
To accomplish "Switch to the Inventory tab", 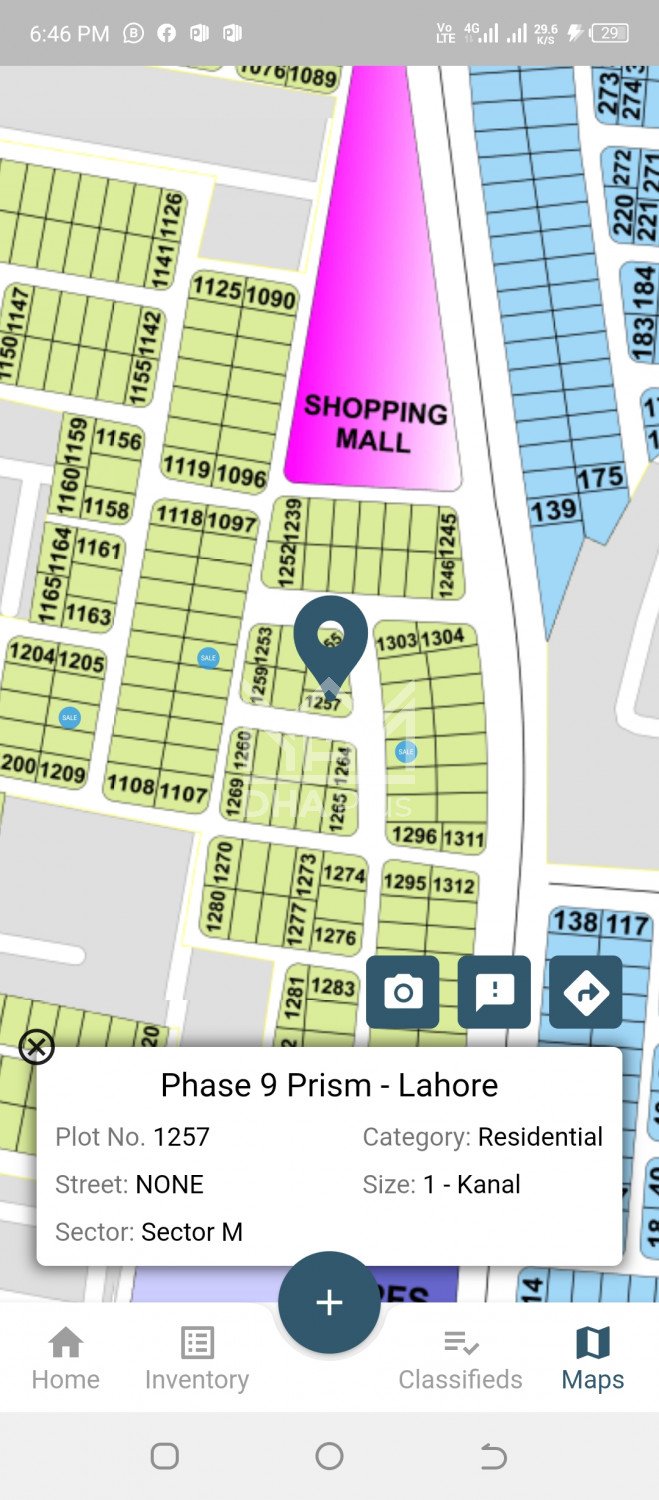I will click(x=197, y=1358).
